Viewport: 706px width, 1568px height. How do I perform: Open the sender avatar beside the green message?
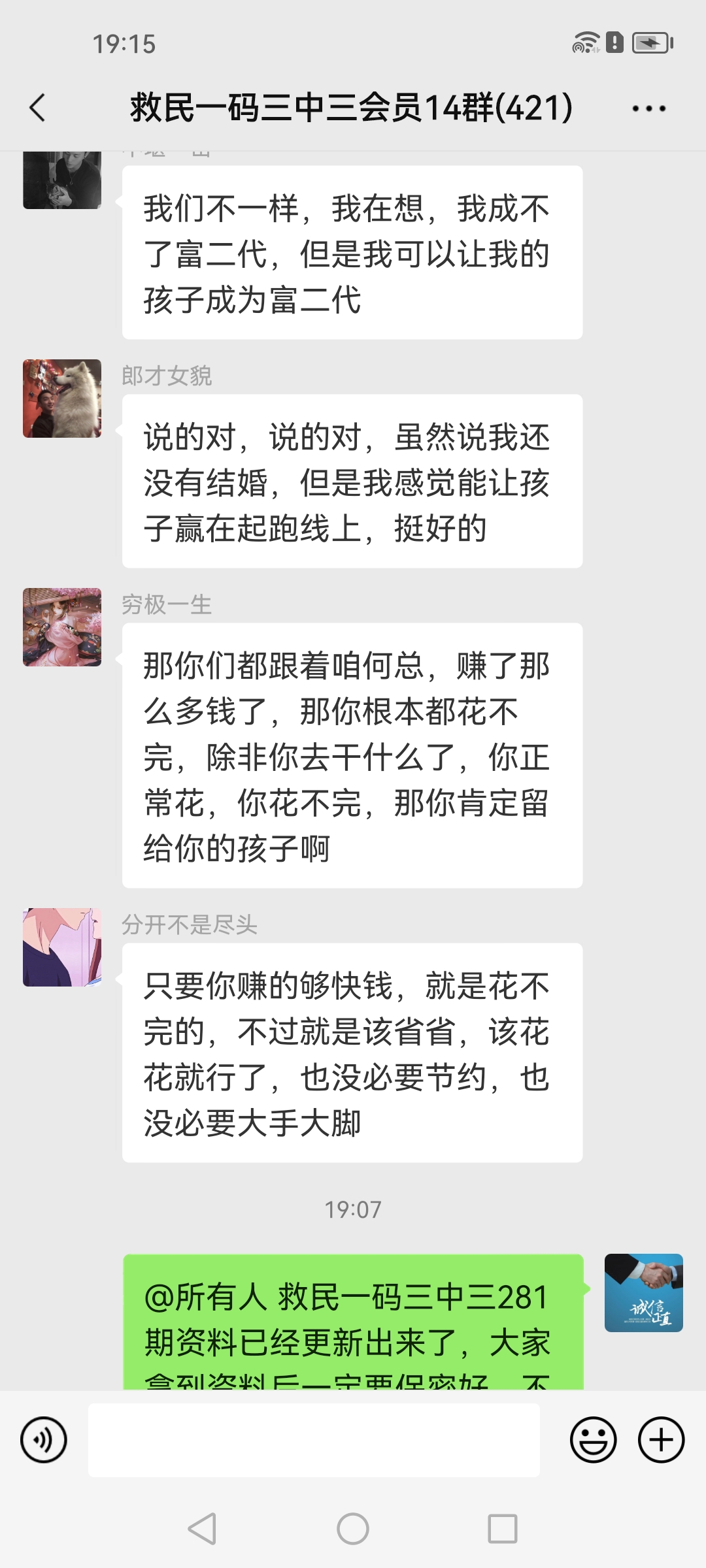(643, 1292)
